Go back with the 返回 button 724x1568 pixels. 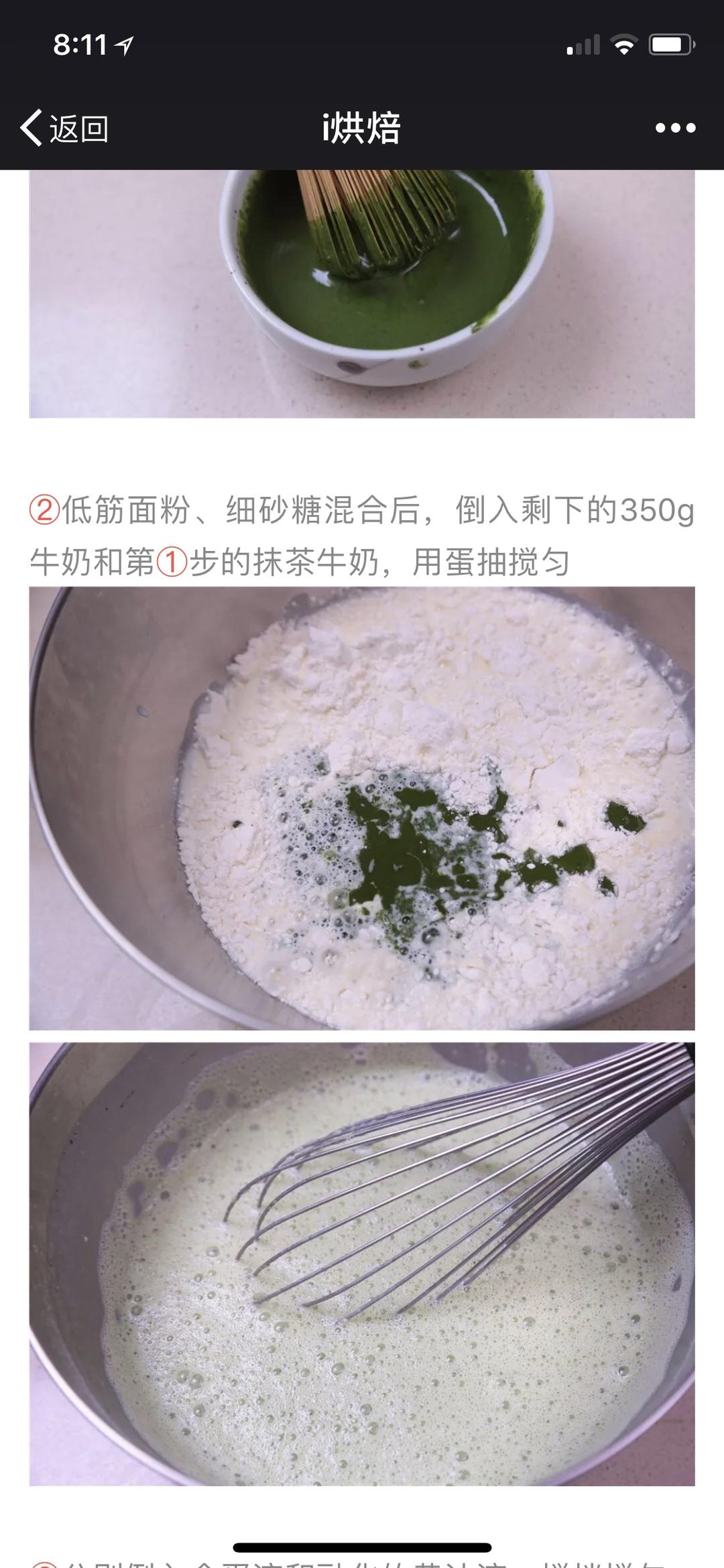pos(65,127)
